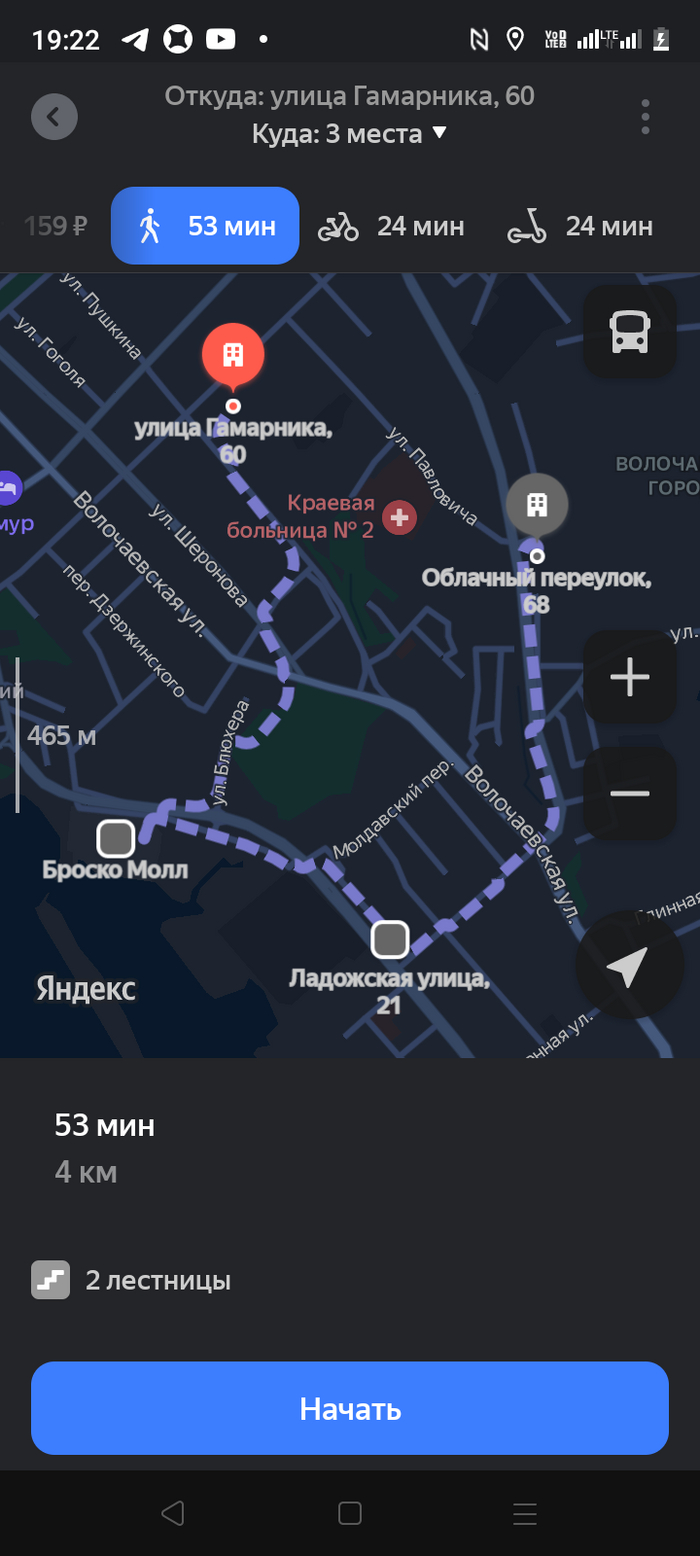Show public transport layer on the map

tap(630, 331)
